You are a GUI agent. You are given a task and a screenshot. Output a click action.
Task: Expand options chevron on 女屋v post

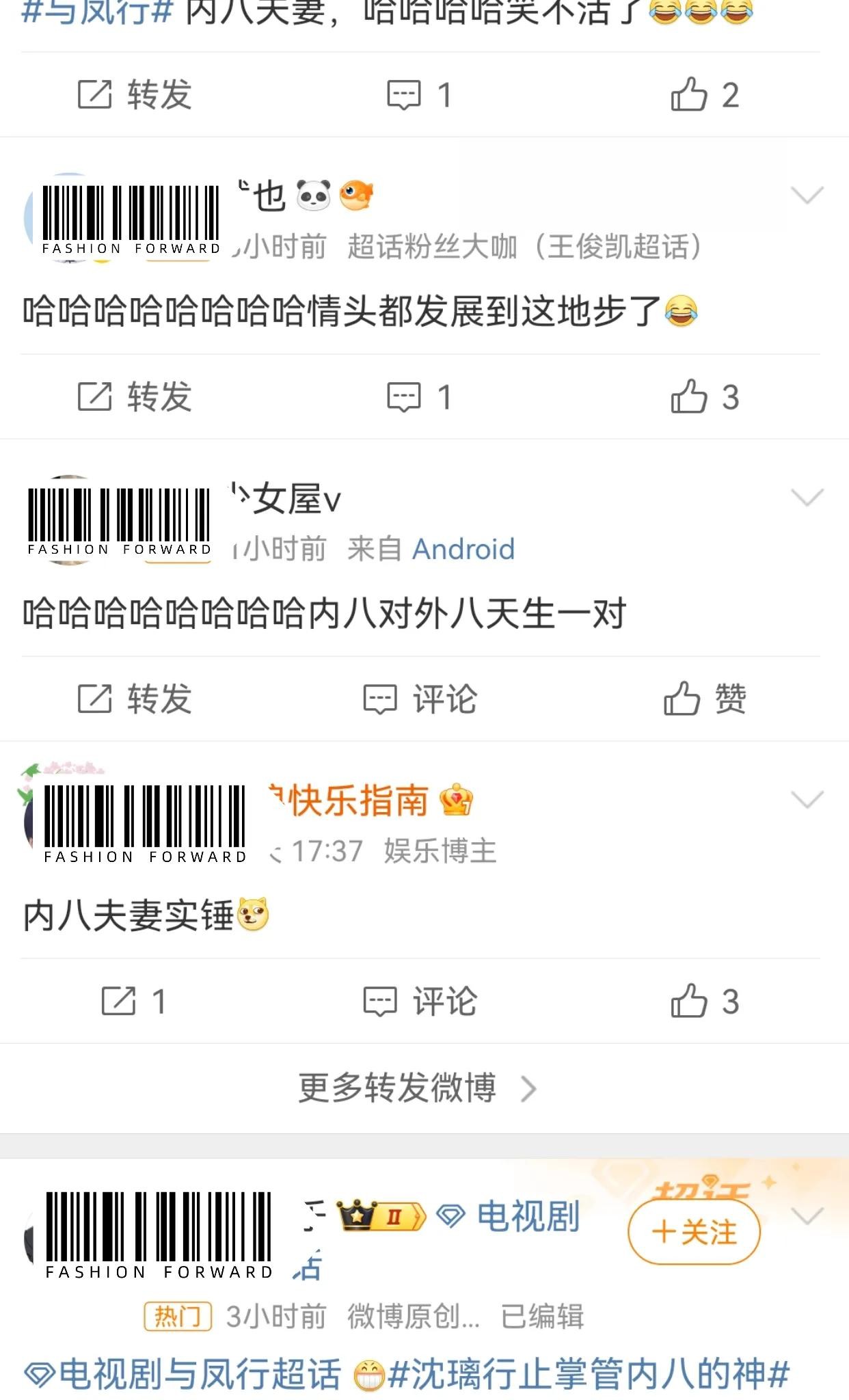coord(807,497)
